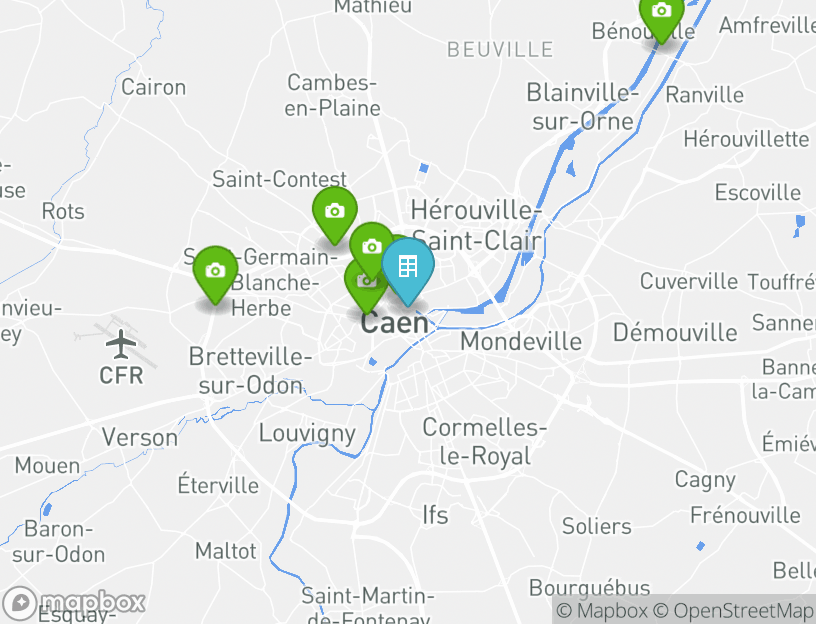Open the Mapbox attribution link
Viewport: 816px width, 624px height.
point(602,610)
